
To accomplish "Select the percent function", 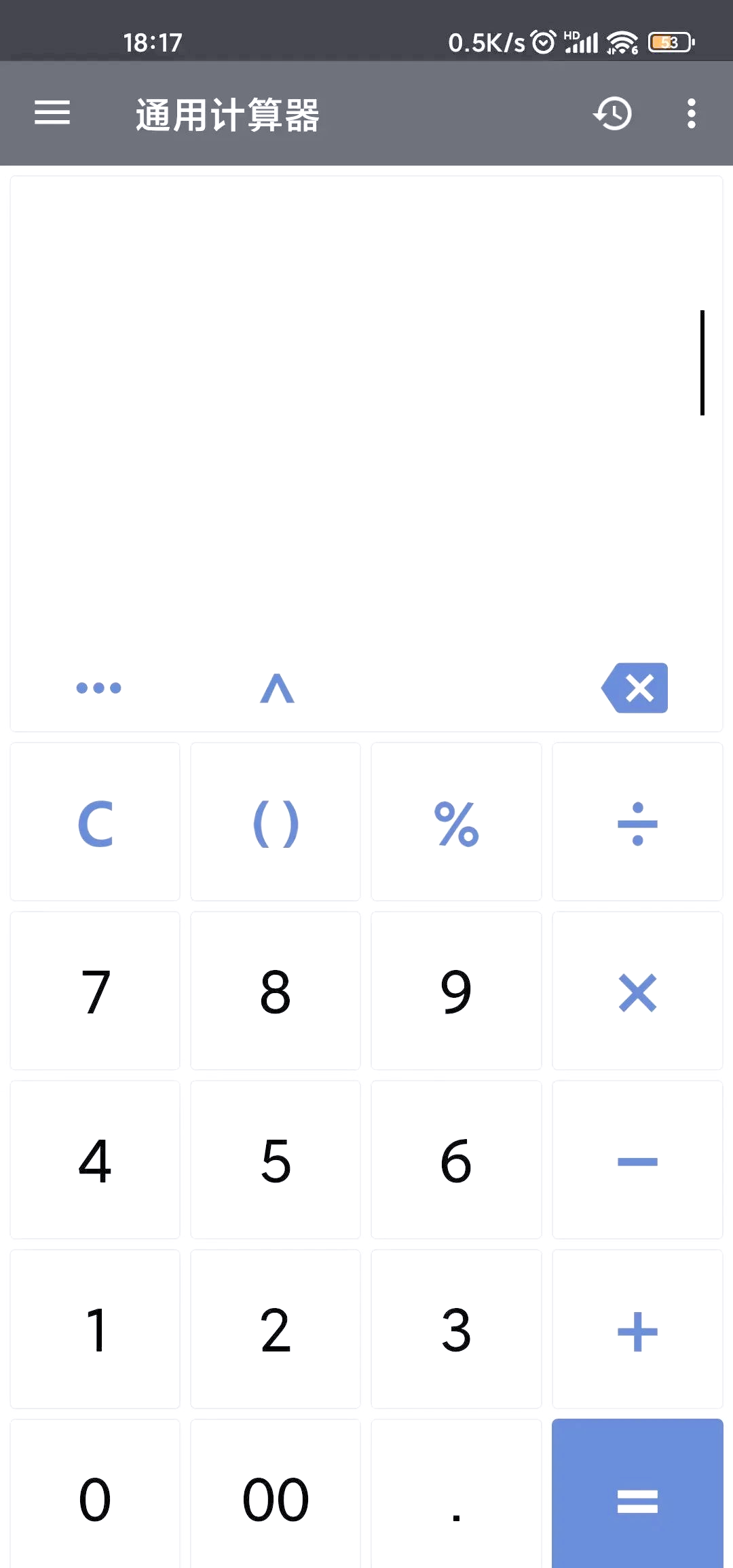I will coord(456,822).
